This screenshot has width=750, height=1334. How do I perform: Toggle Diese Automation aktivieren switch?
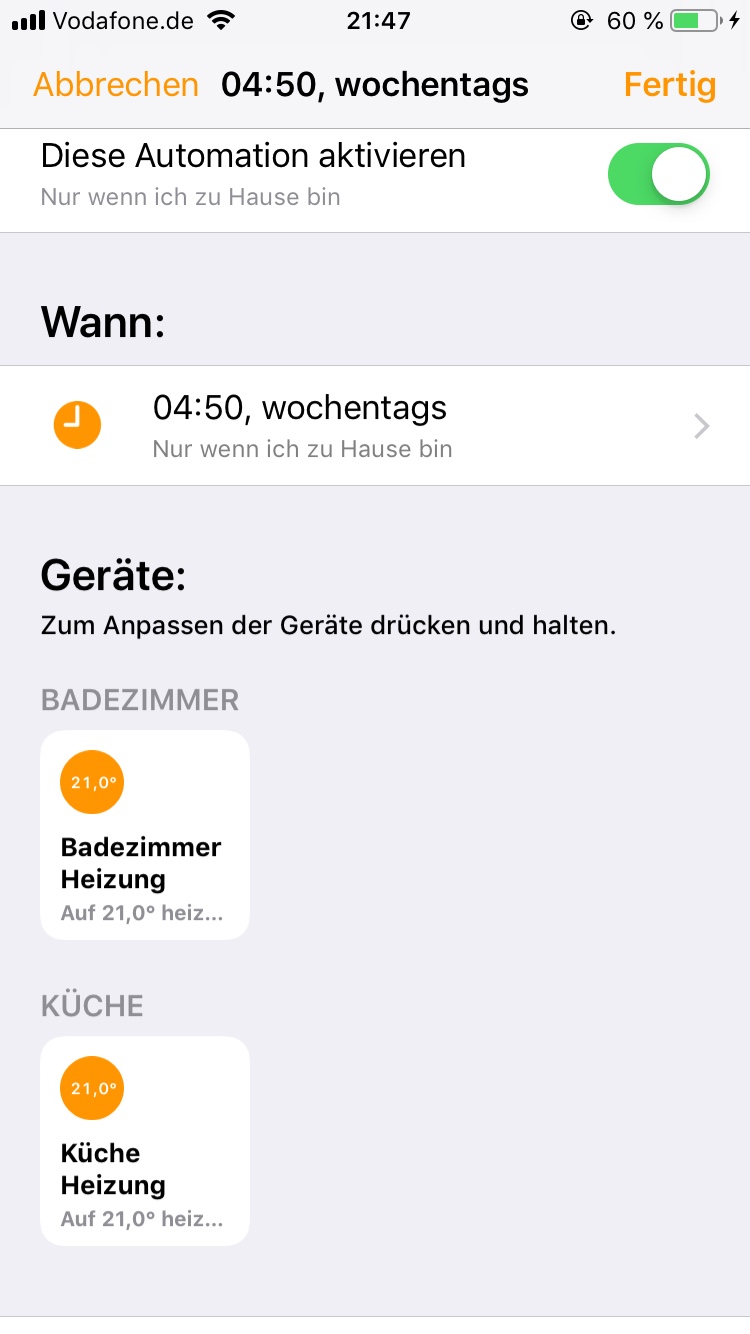pyautogui.click(x=658, y=174)
